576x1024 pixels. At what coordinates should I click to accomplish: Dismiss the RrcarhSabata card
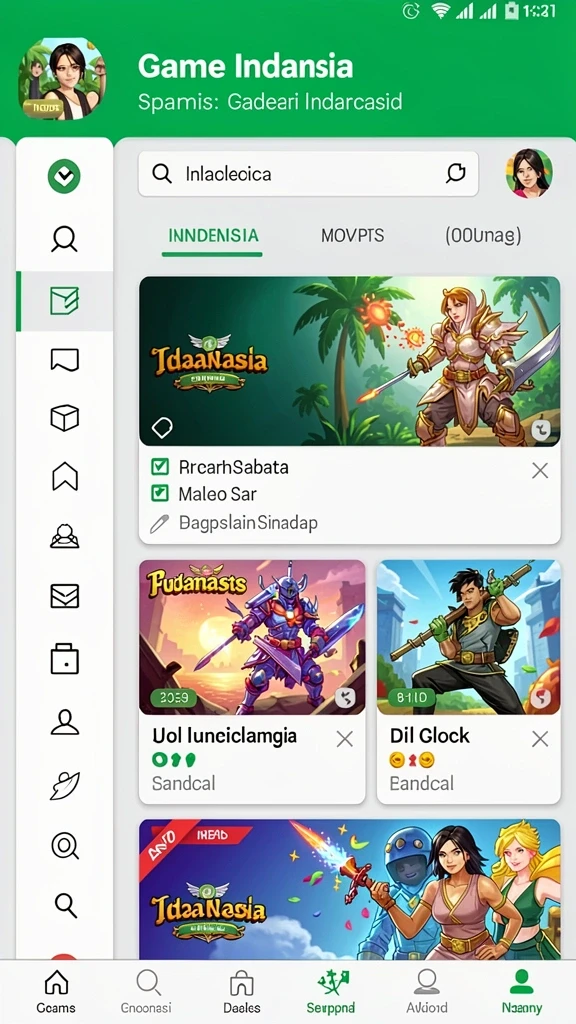(539, 470)
